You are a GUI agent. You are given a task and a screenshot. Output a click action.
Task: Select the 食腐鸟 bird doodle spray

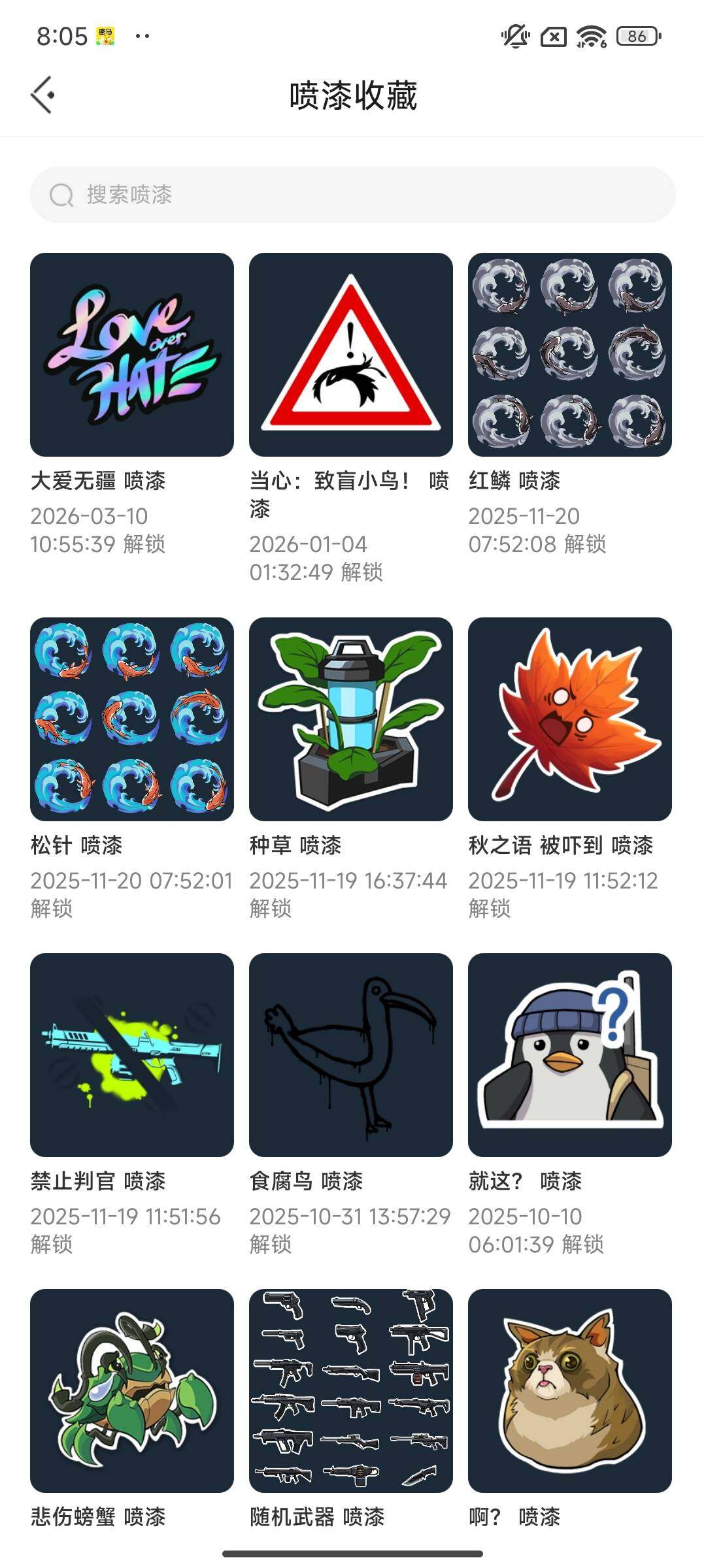(x=350, y=1055)
